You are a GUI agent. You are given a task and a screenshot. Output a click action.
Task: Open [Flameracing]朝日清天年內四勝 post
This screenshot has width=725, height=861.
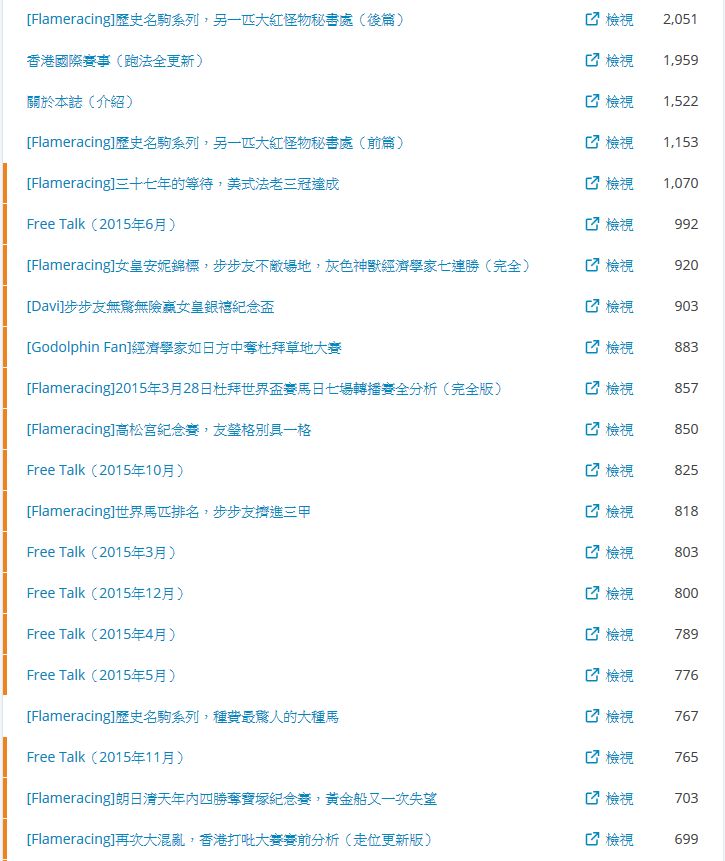[231, 799]
